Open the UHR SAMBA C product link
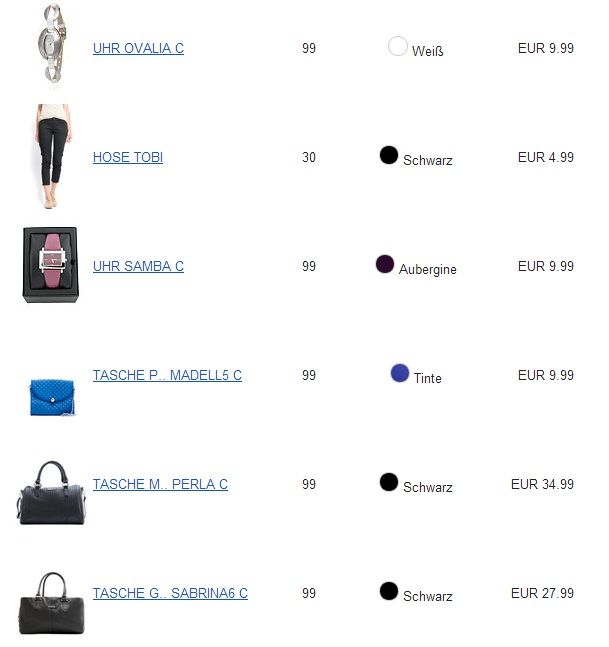609x647 pixels. pos(138,266)
